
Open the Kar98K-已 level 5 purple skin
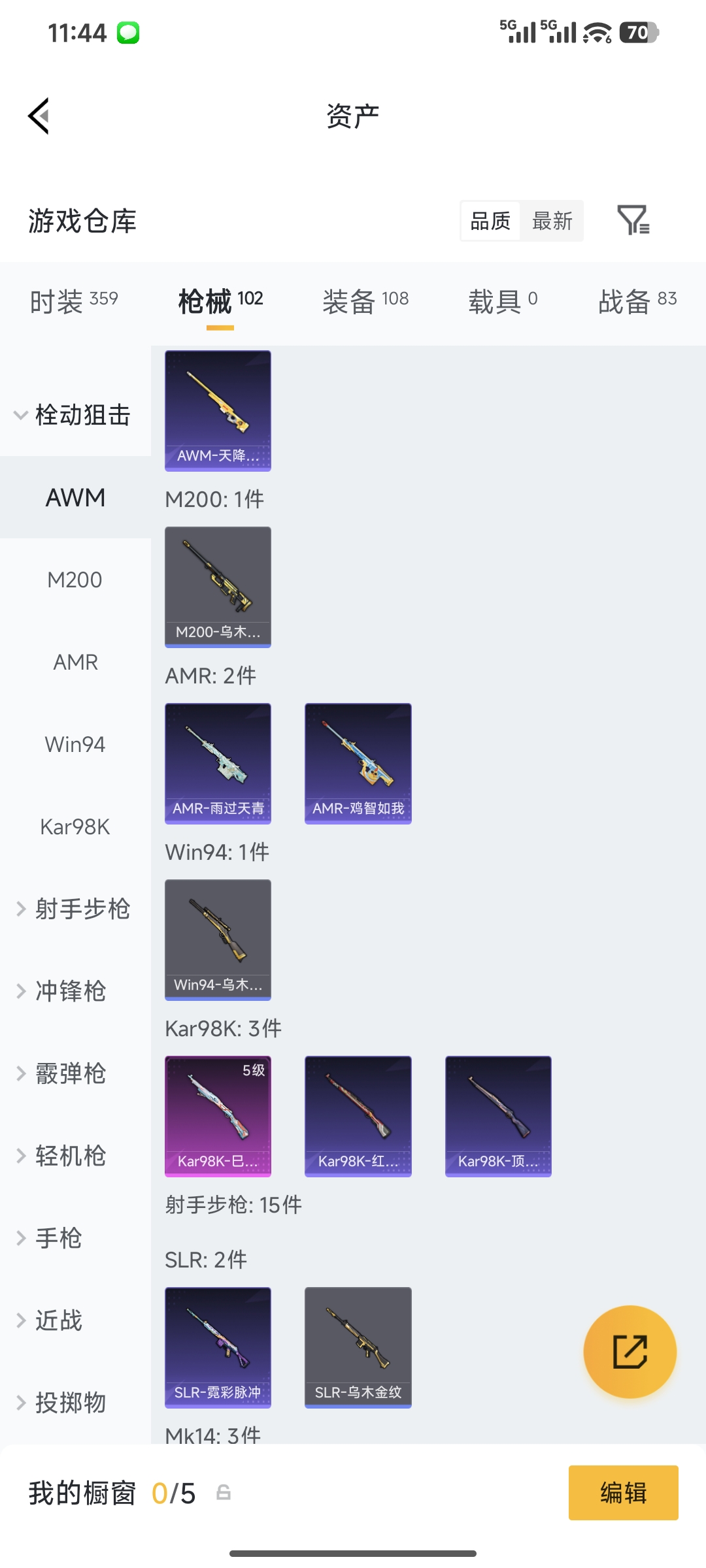pos(218,1117)
